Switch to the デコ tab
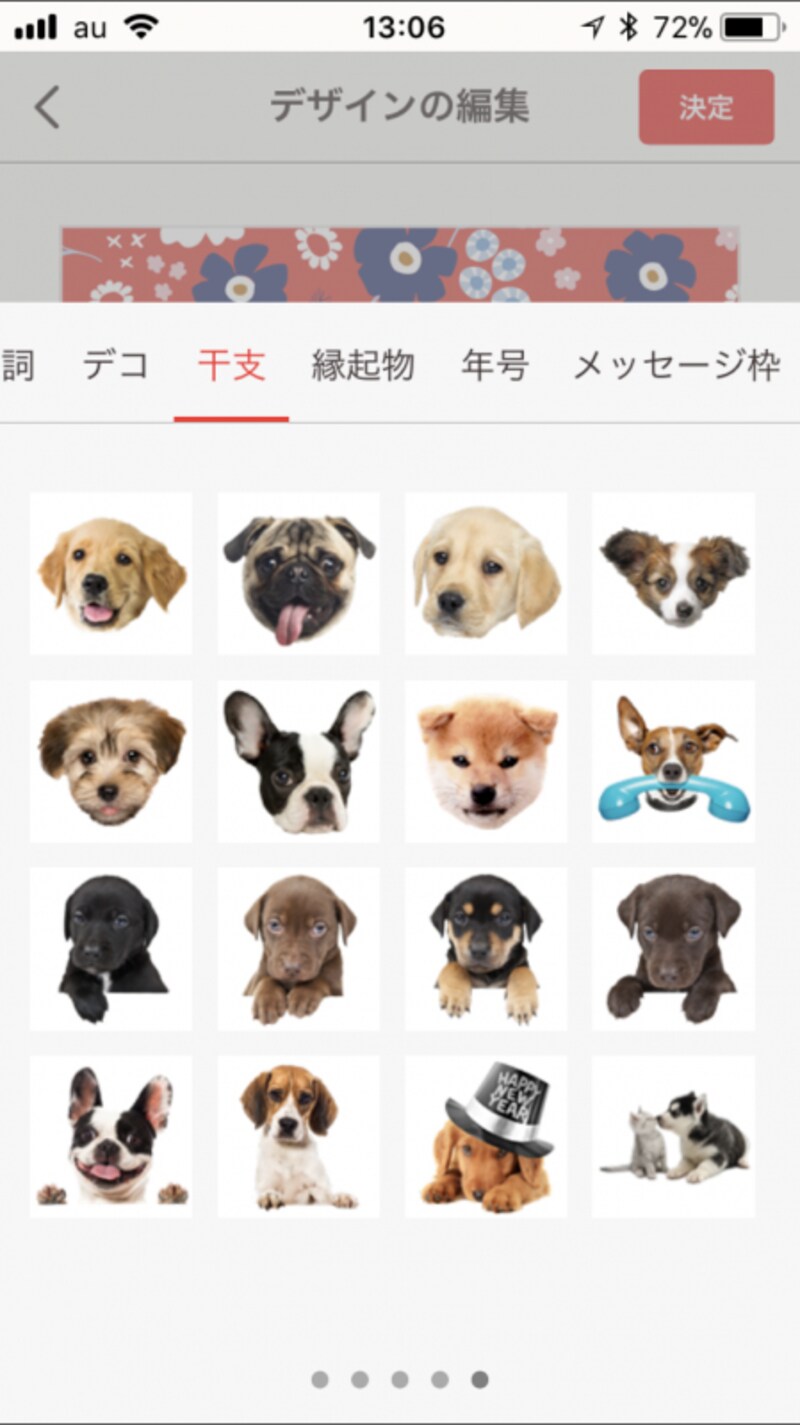 point(116,366)
